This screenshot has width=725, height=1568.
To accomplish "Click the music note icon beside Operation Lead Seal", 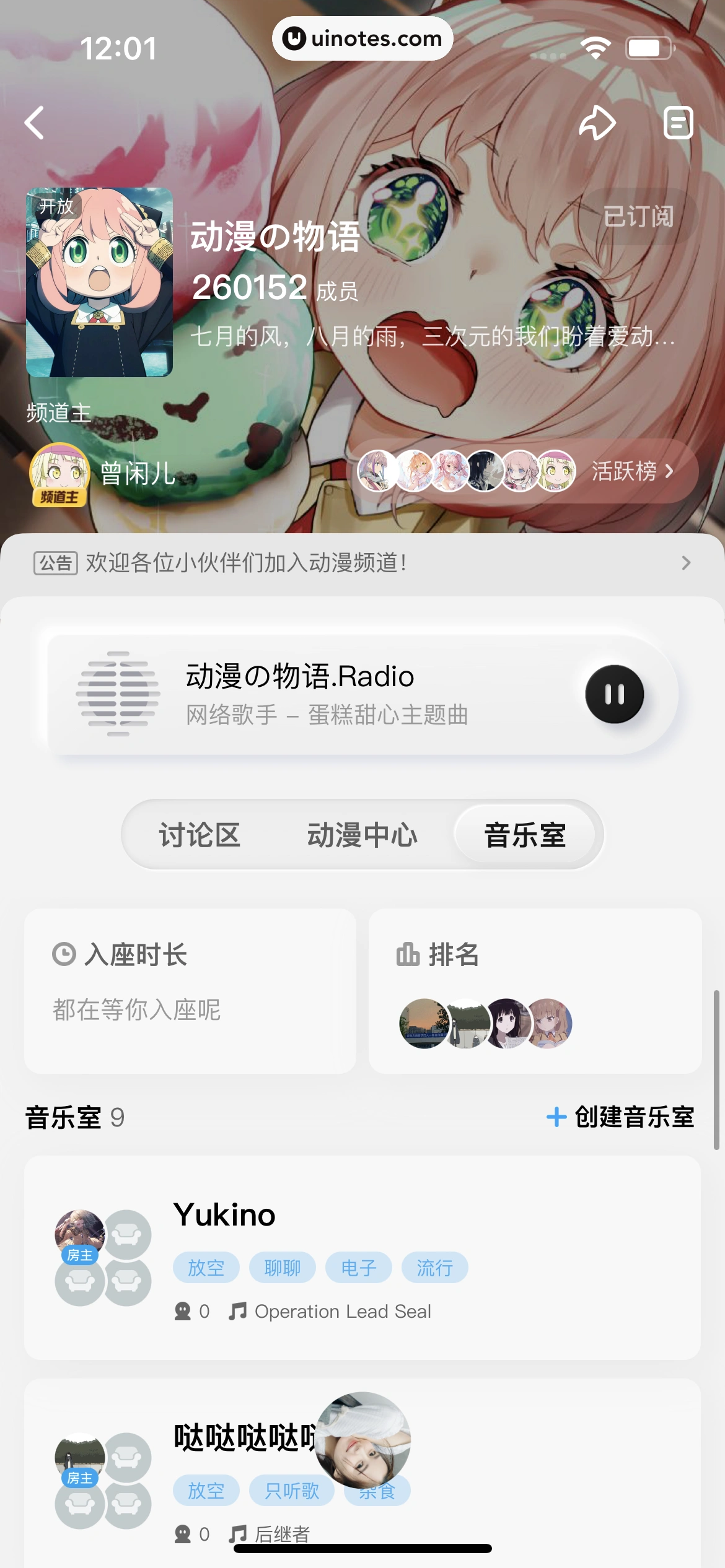I will (x=238, y=1310).
